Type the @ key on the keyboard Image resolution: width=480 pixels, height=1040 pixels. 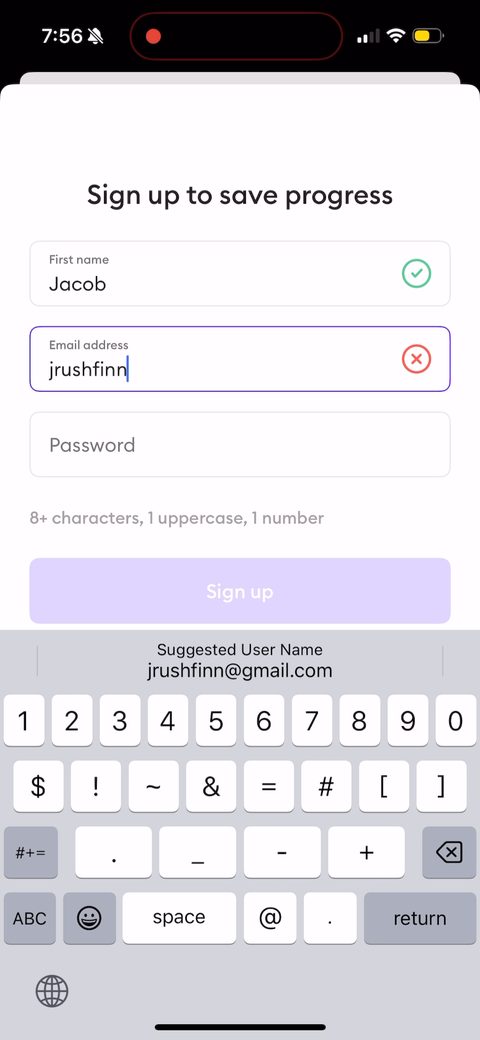270,918
